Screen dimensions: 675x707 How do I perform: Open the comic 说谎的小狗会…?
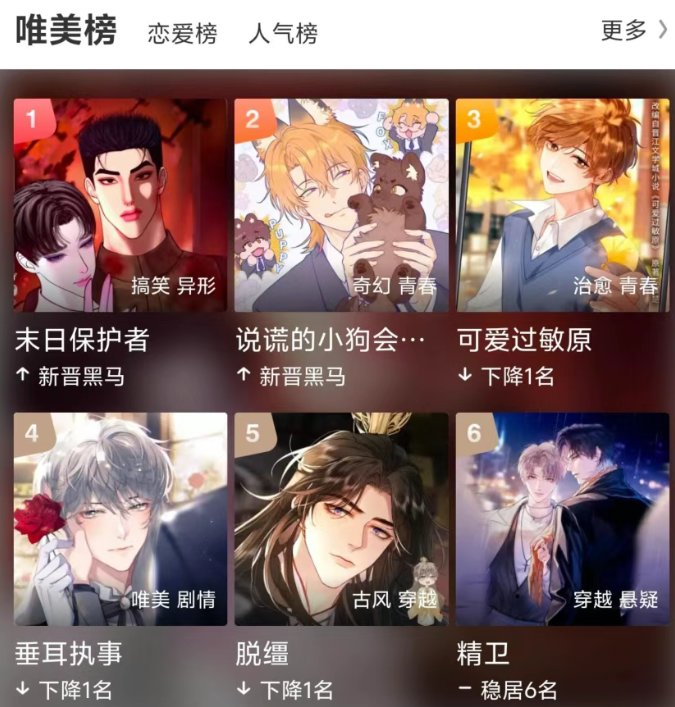tap(341, 205)
